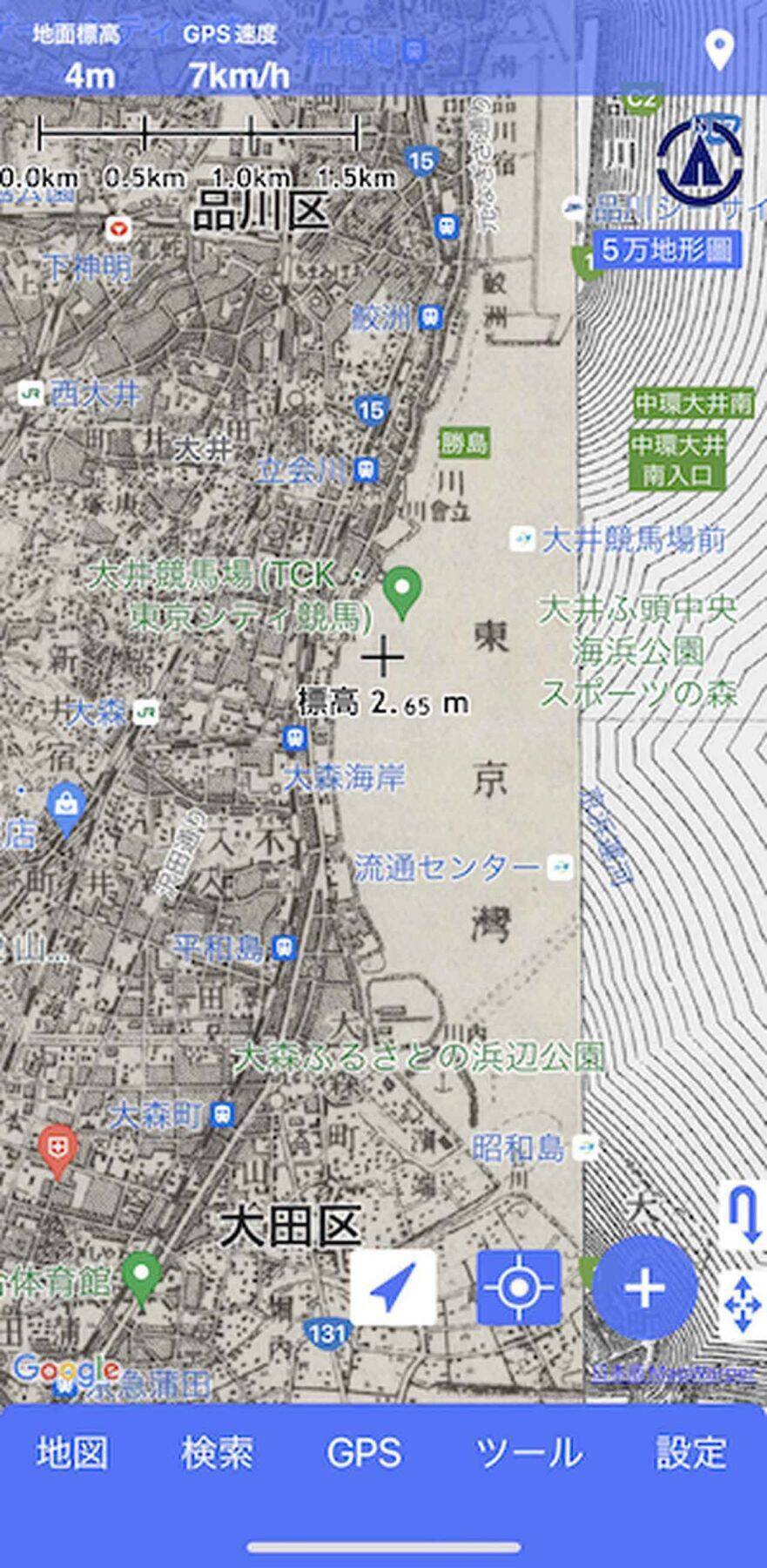The image size is (767, 1568).
Task: Tap the navigation arrow tracking button
Action: pyautogui.click(x=394, y=1288)
